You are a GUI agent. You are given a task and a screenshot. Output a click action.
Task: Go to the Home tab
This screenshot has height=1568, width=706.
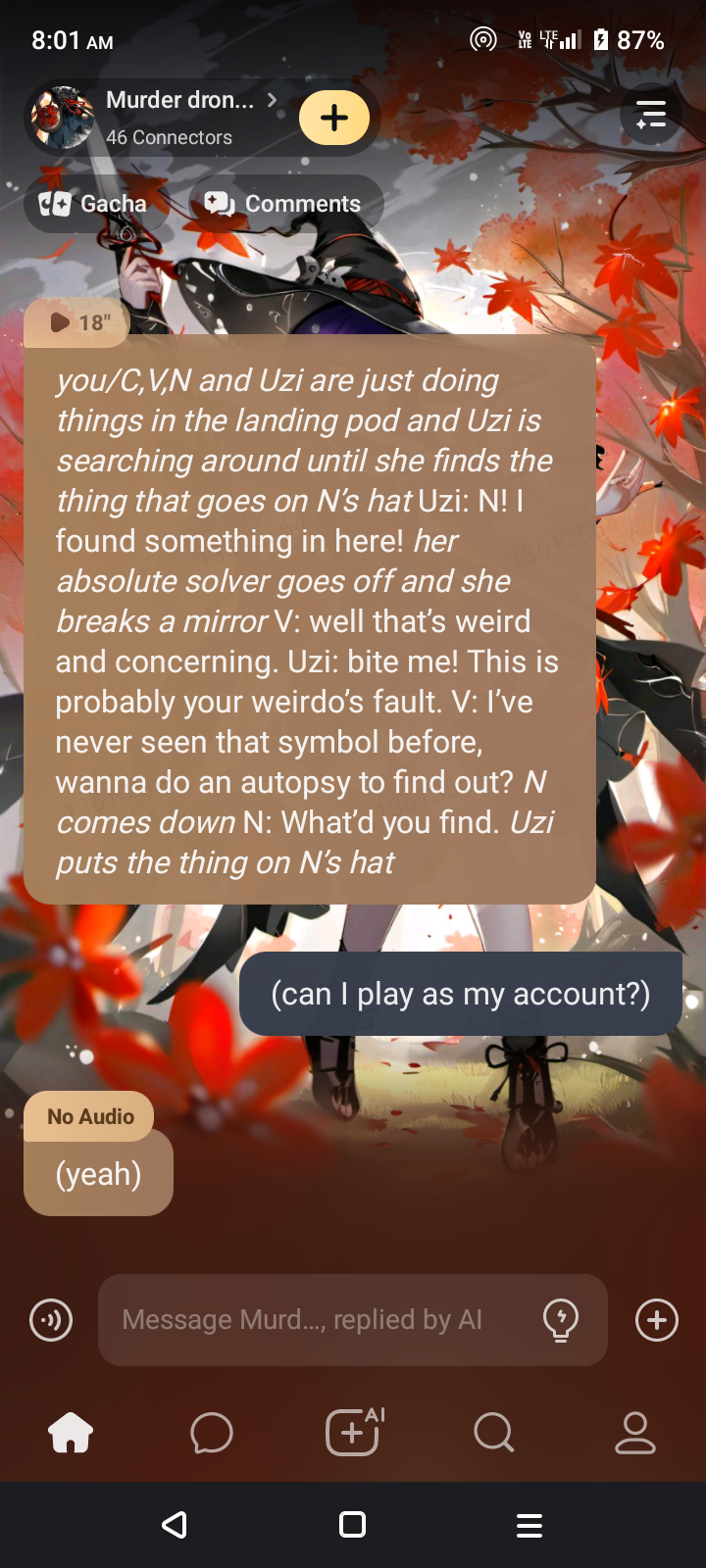pos(71,1434)
